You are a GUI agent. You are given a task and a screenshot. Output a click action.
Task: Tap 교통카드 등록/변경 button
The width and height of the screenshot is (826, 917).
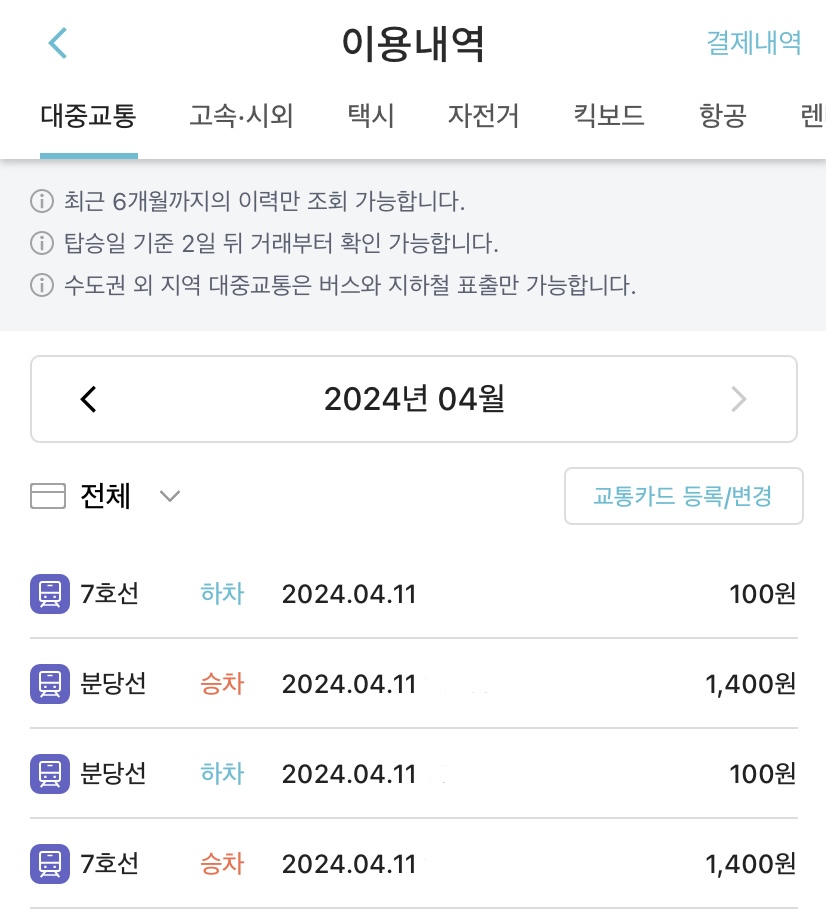[683, 496]
